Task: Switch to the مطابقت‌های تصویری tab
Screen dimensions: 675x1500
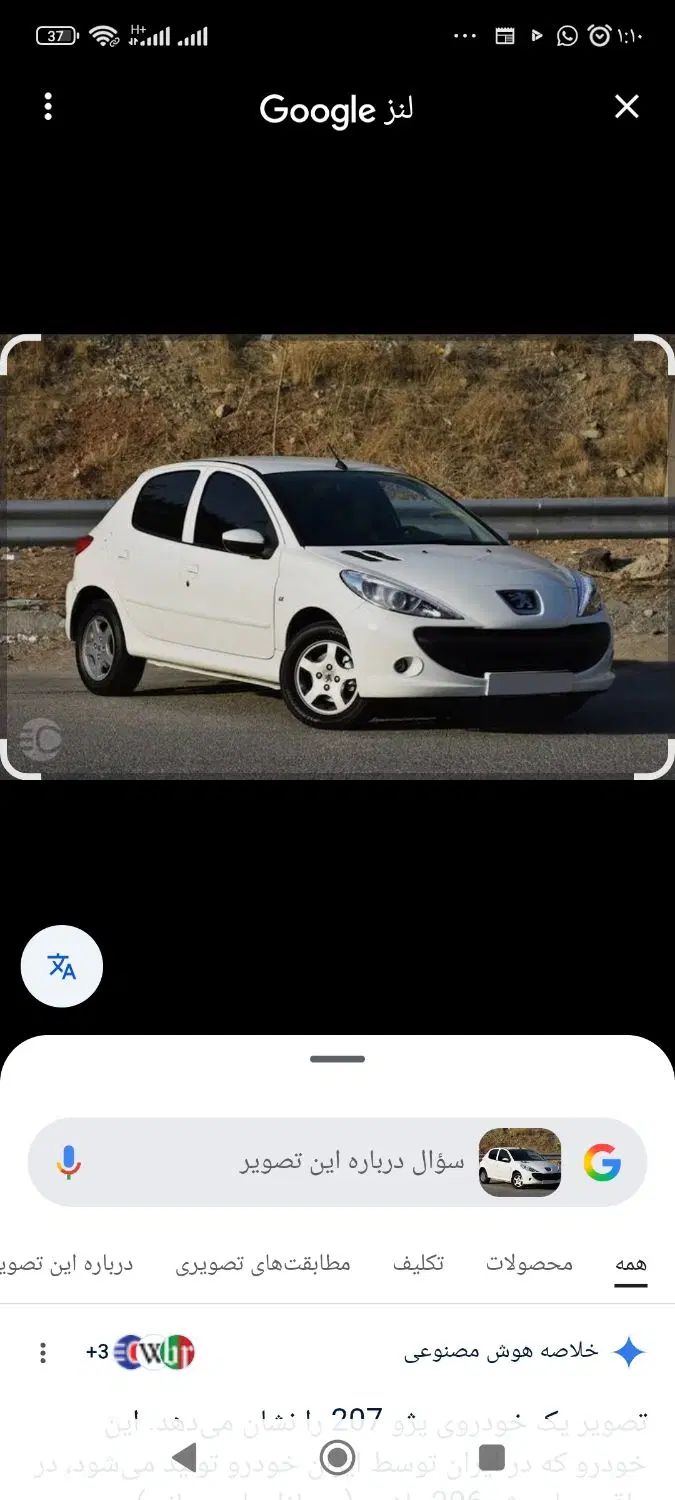Action: 263,1263
